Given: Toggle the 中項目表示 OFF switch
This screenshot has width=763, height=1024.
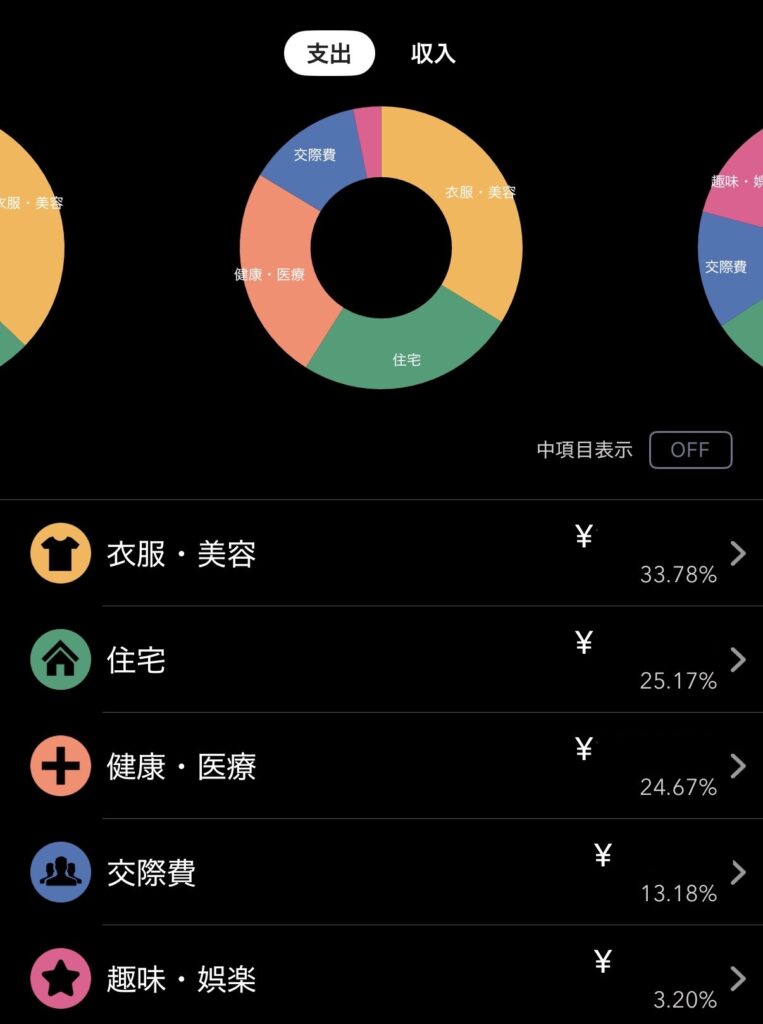Looking at the screenshot, I should click(690, 450).
